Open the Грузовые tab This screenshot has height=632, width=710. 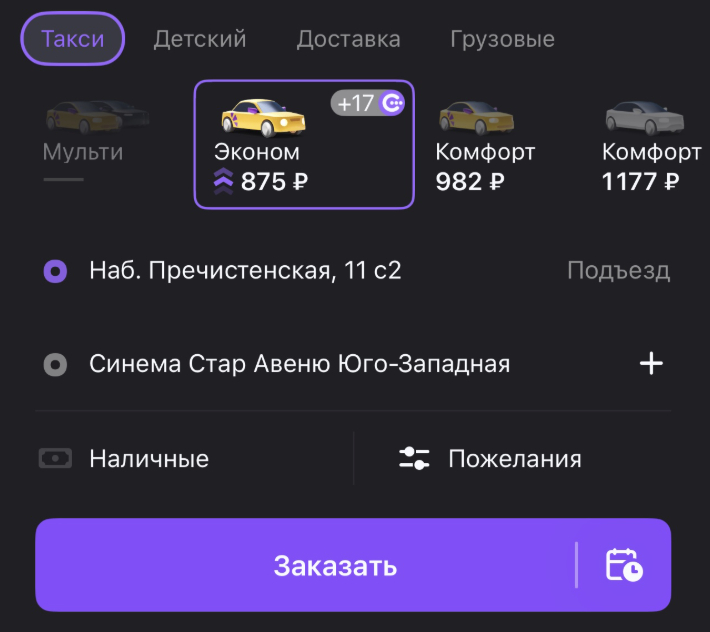pyautogui.click(x=502, y=39)
